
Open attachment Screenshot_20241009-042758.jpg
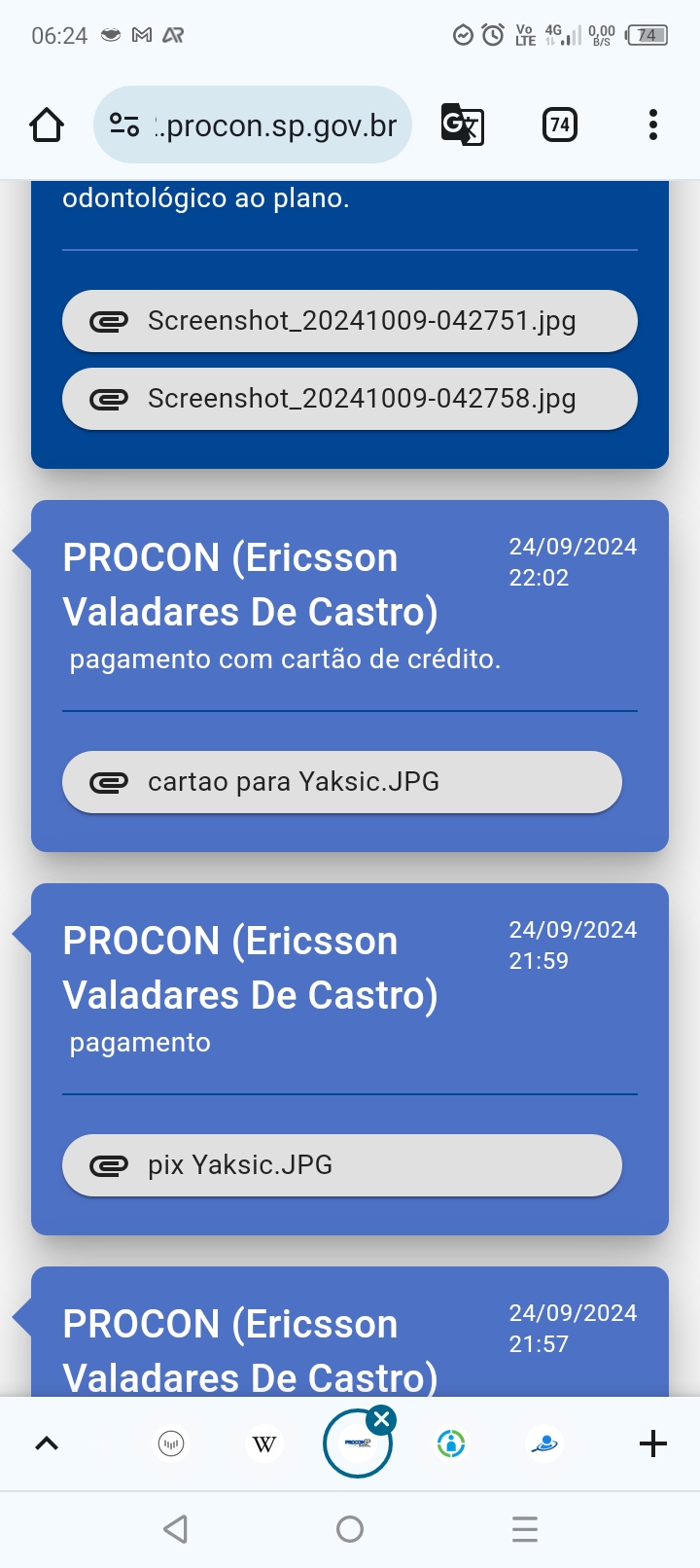[x=350, y=399]
